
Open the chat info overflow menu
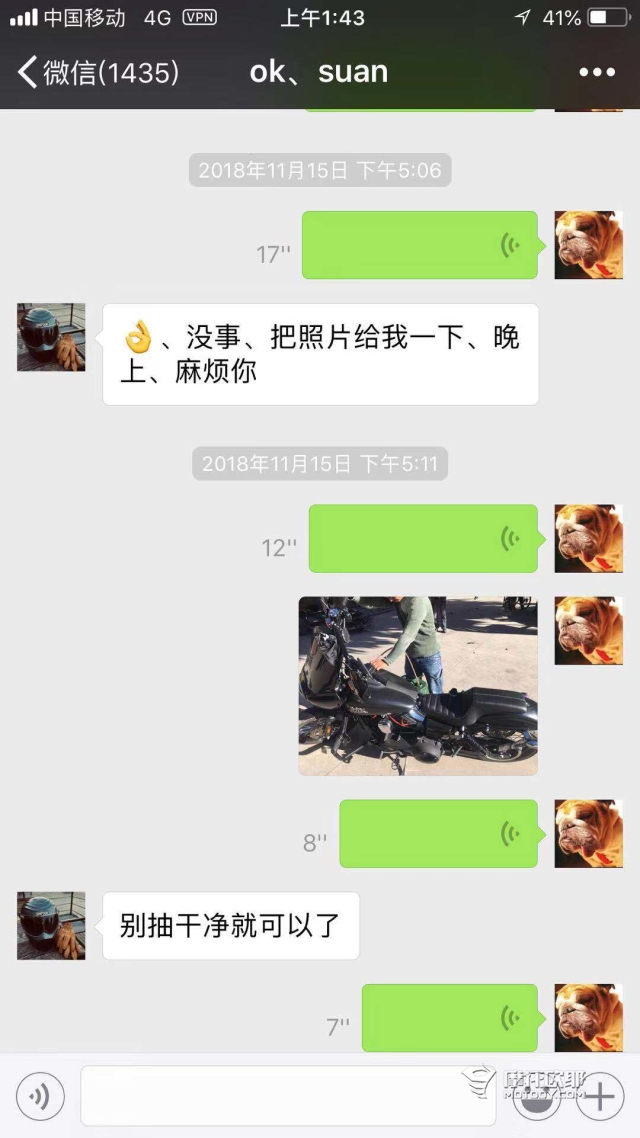pyautogui.click(x=597, y=72)
